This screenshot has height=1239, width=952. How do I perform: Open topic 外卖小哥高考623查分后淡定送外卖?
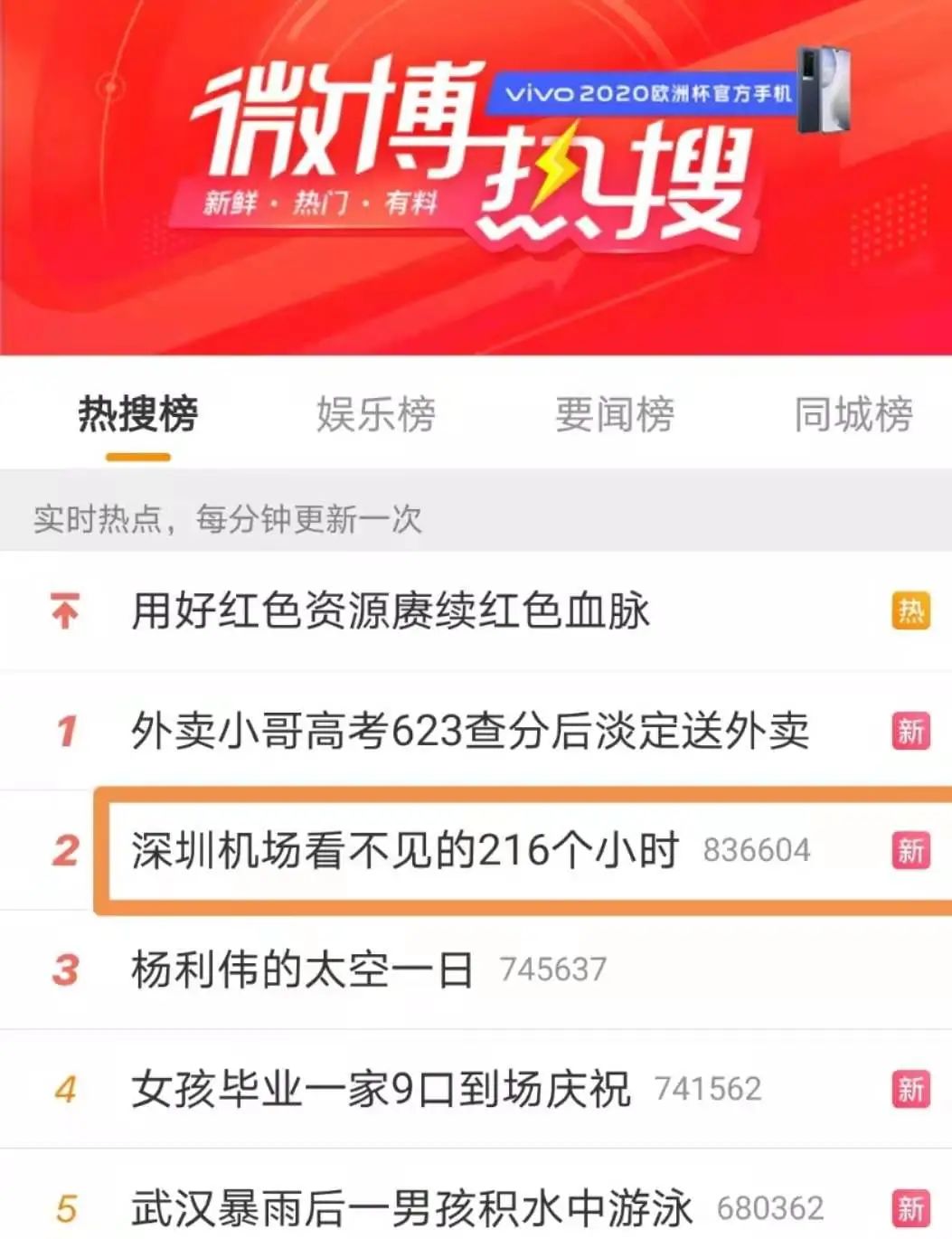(x=469, y=731)
